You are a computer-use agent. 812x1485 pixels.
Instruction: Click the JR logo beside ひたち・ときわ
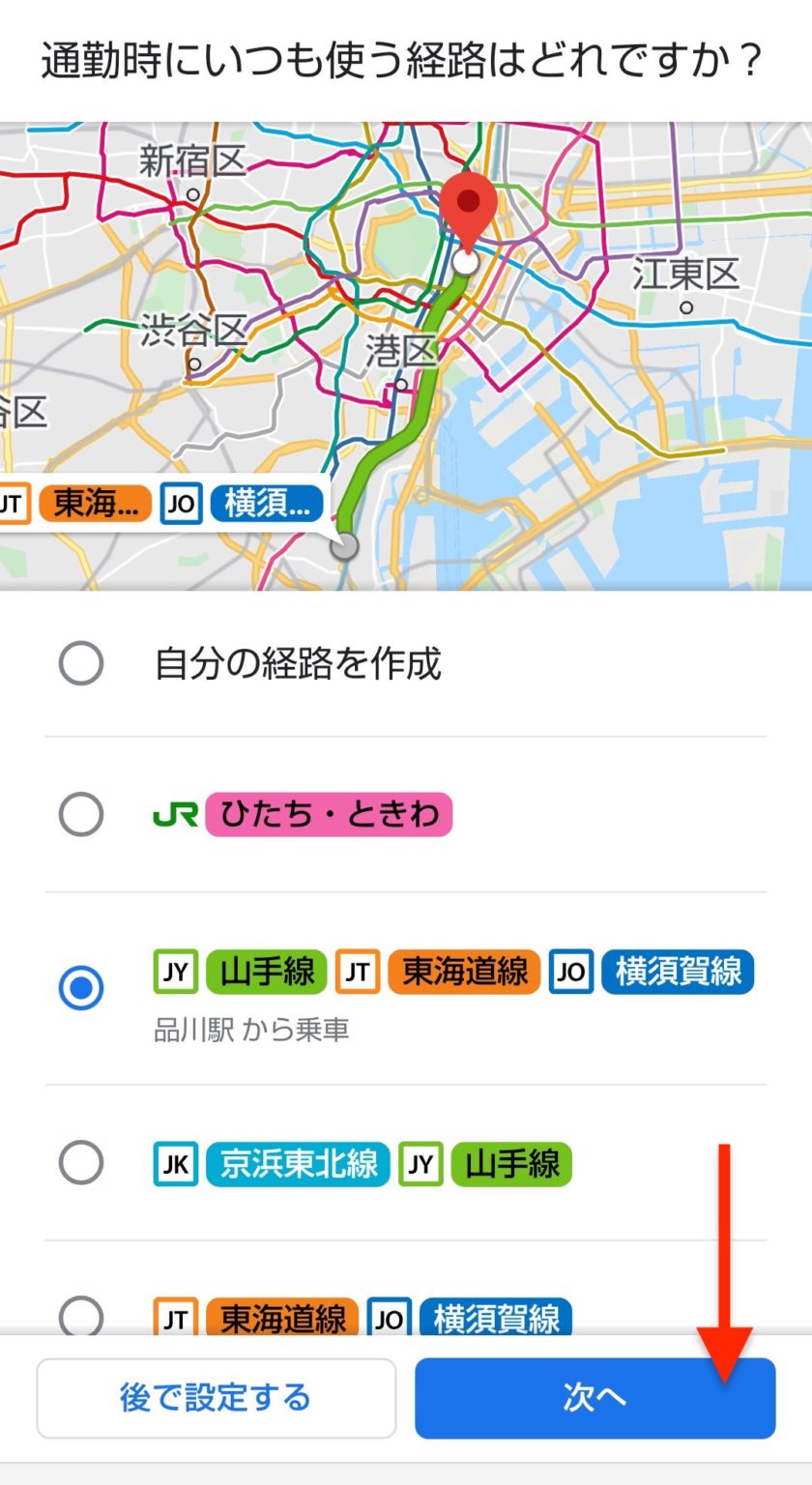177,814
